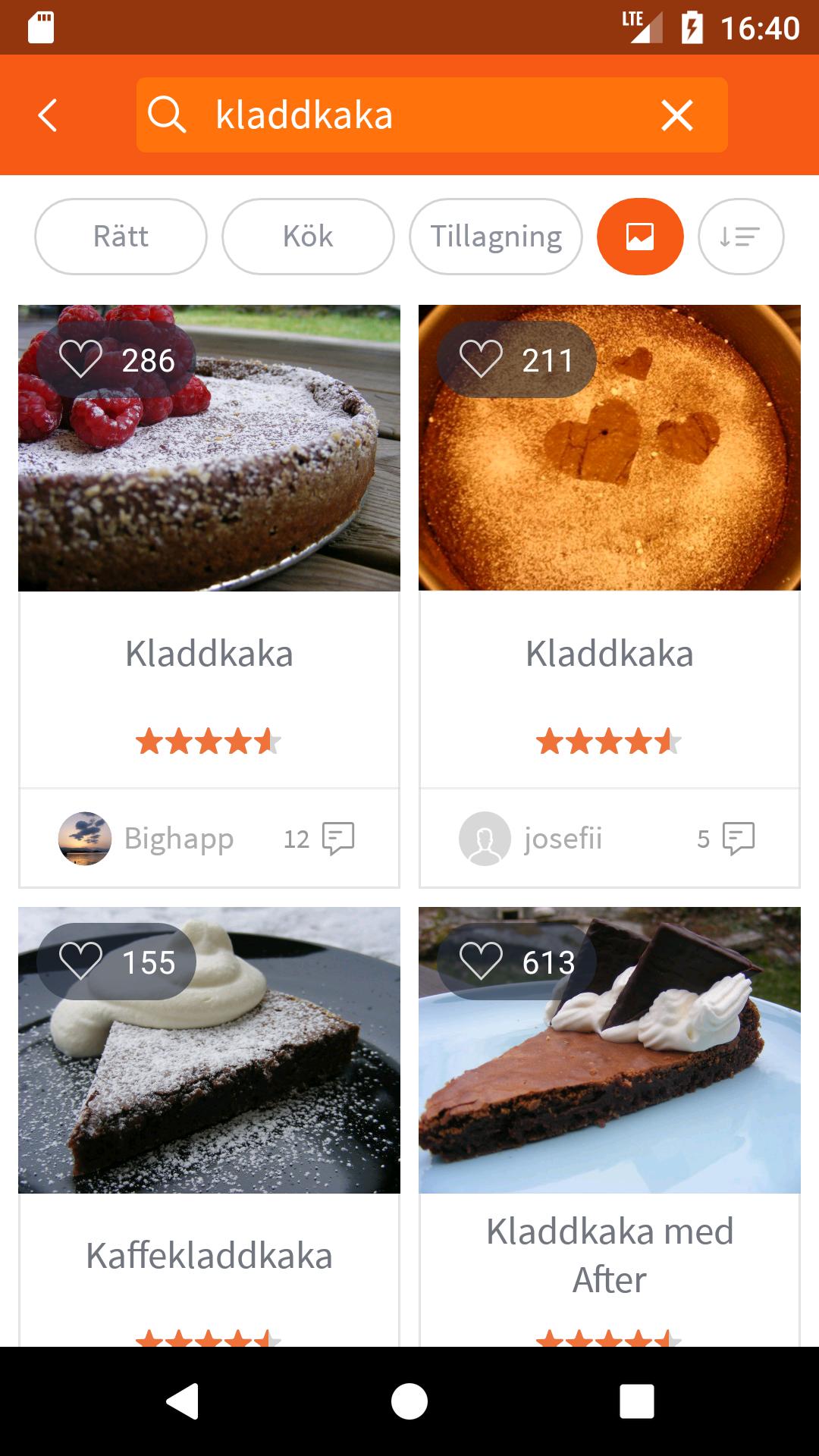
Task: Tap the star rating under Bighapp's Kladdkaka
Action: click(x=209, y=742)
